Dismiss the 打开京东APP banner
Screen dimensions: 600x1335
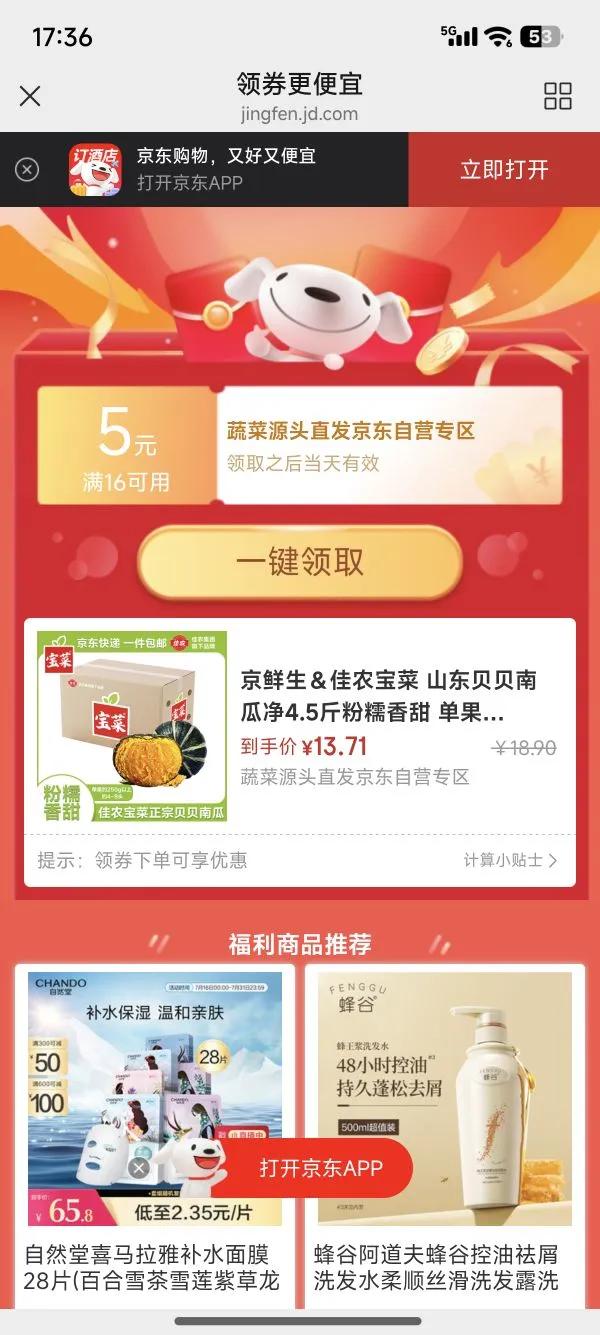[27, 170]
